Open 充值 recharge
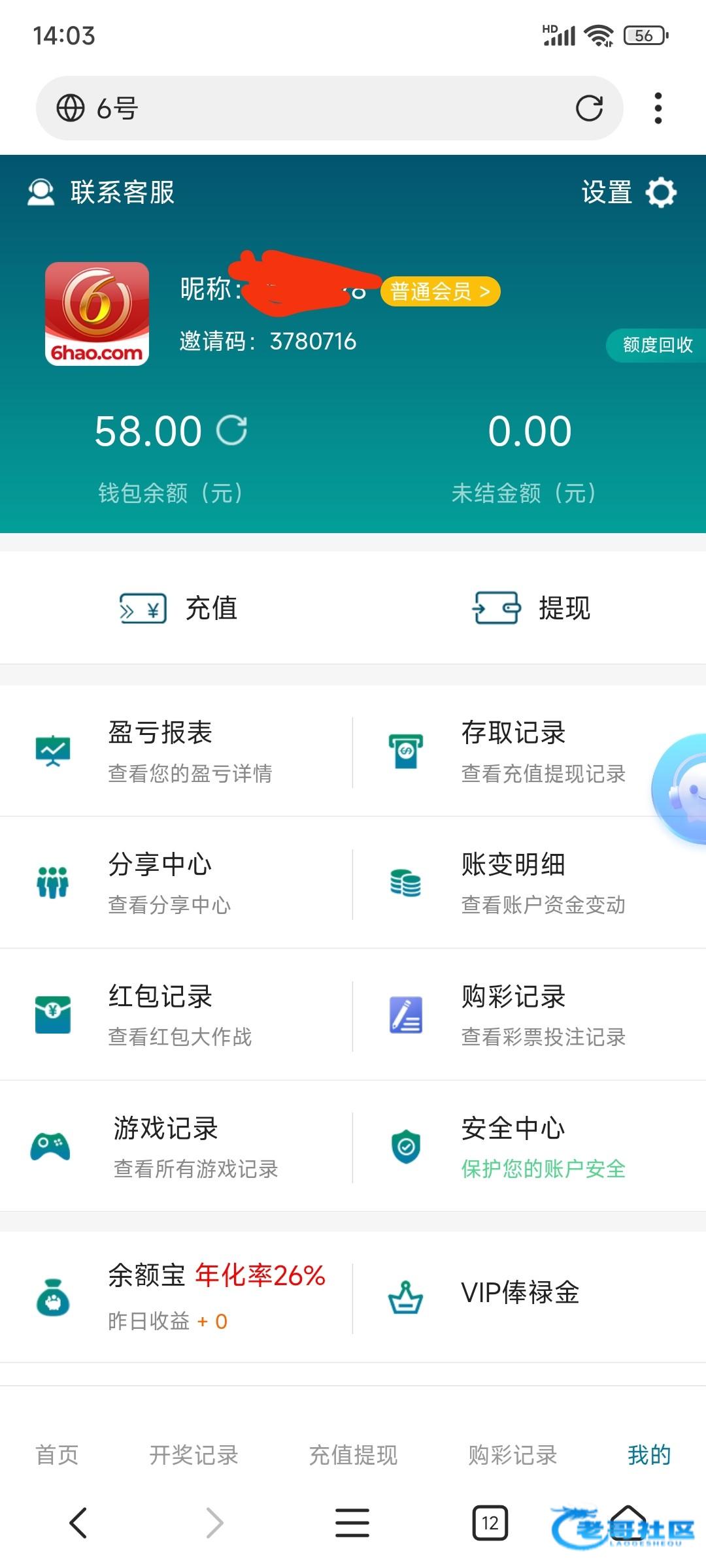706x1568 pixels. (x=178, y=609)
